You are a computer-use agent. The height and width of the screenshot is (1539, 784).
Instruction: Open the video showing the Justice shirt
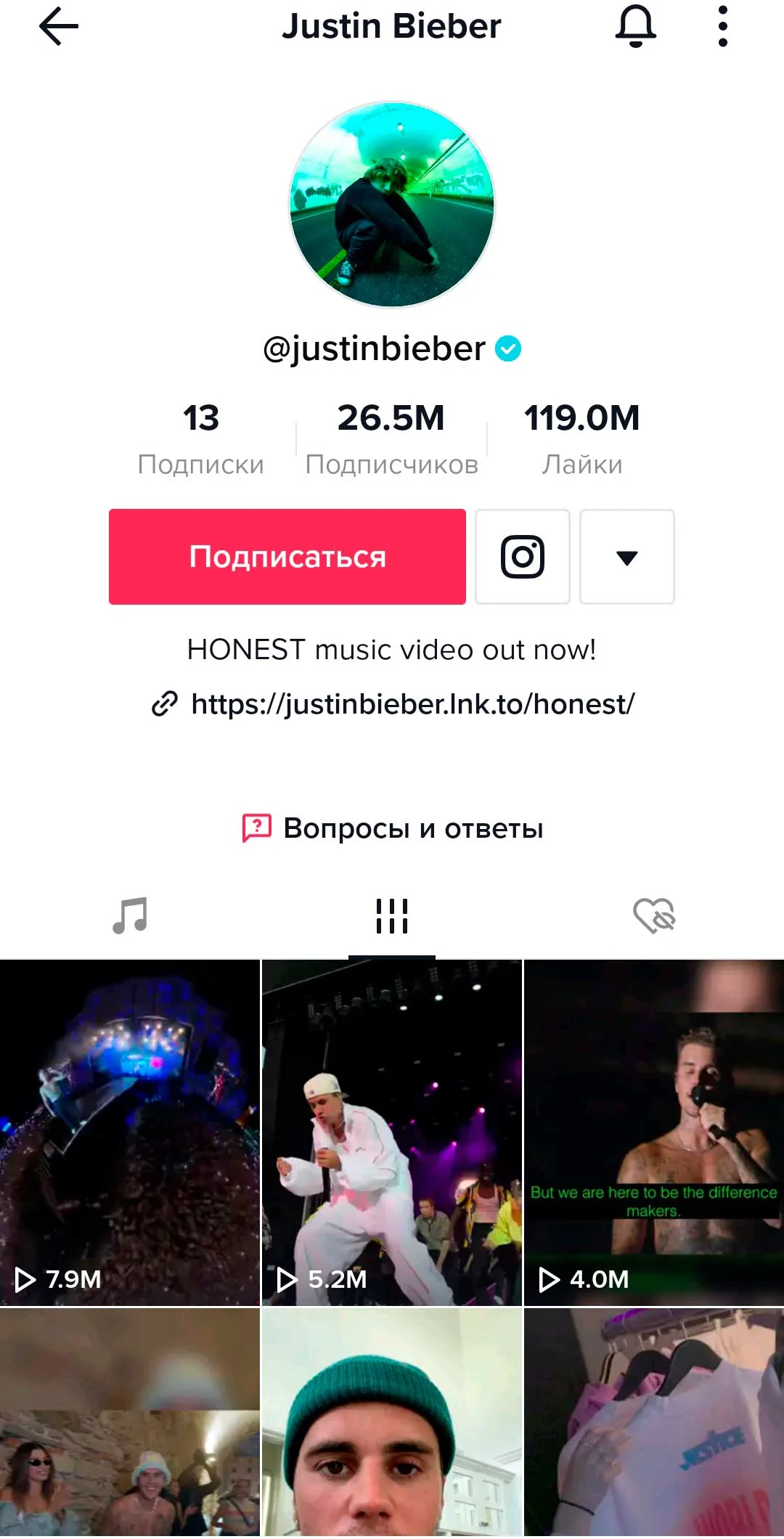(653, 1423)
